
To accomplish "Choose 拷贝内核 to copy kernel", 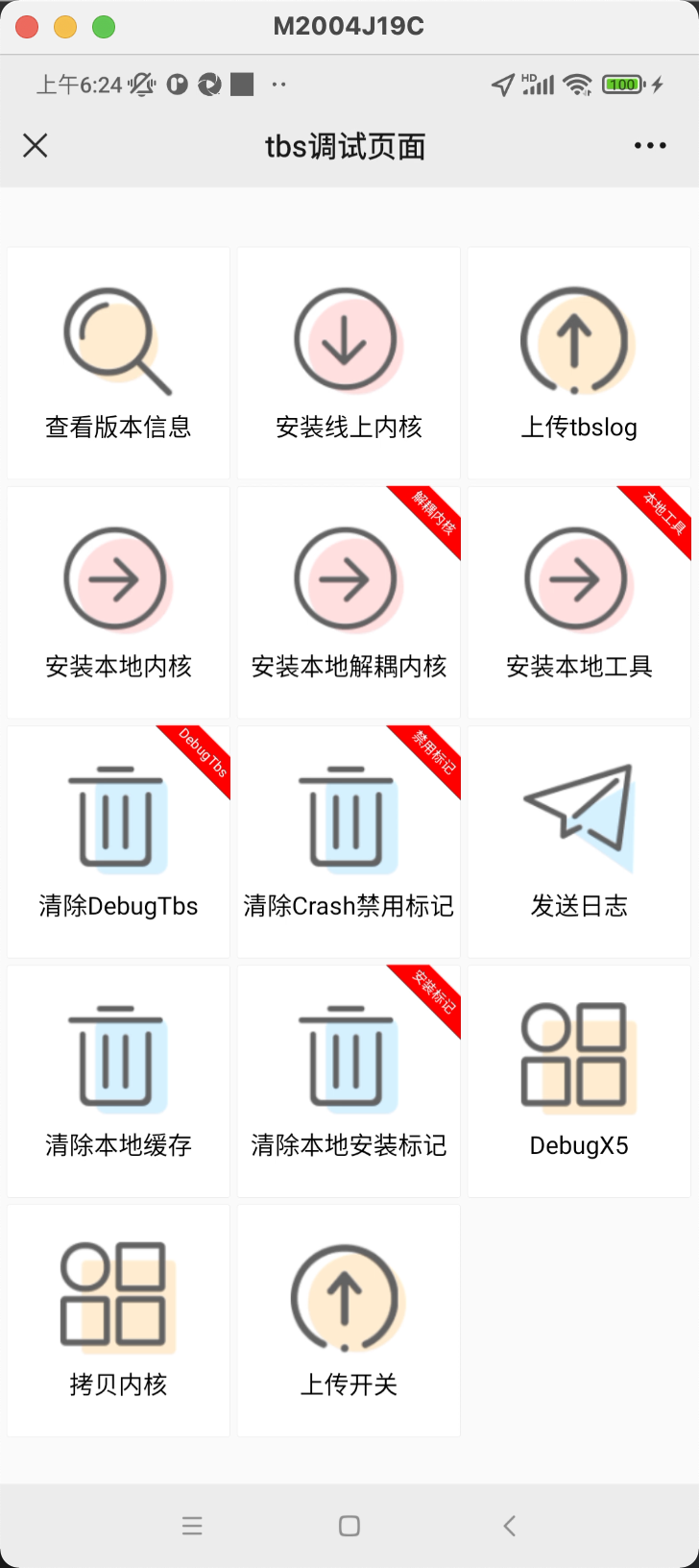I will [x=118, y=1320].
